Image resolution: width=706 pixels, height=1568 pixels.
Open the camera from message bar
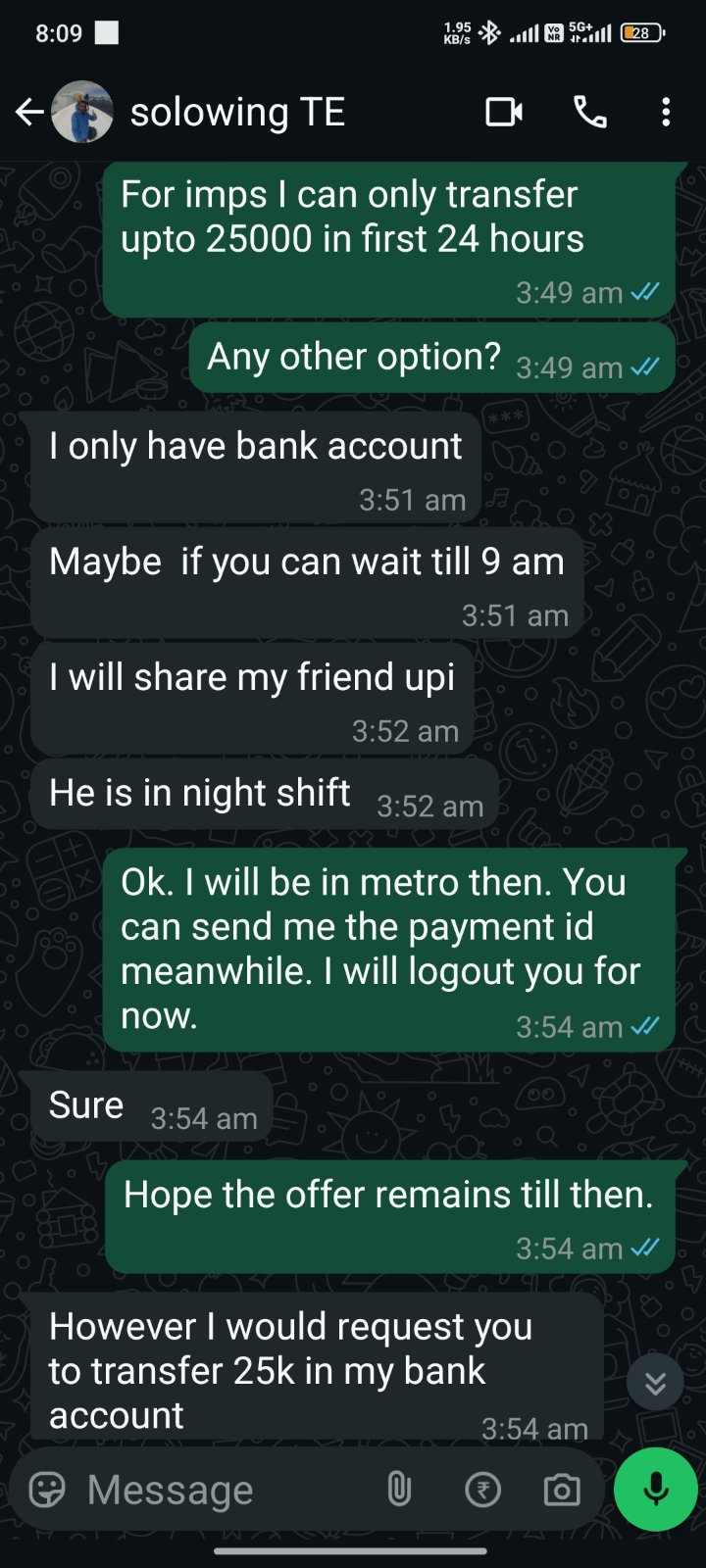(562, 1490)
